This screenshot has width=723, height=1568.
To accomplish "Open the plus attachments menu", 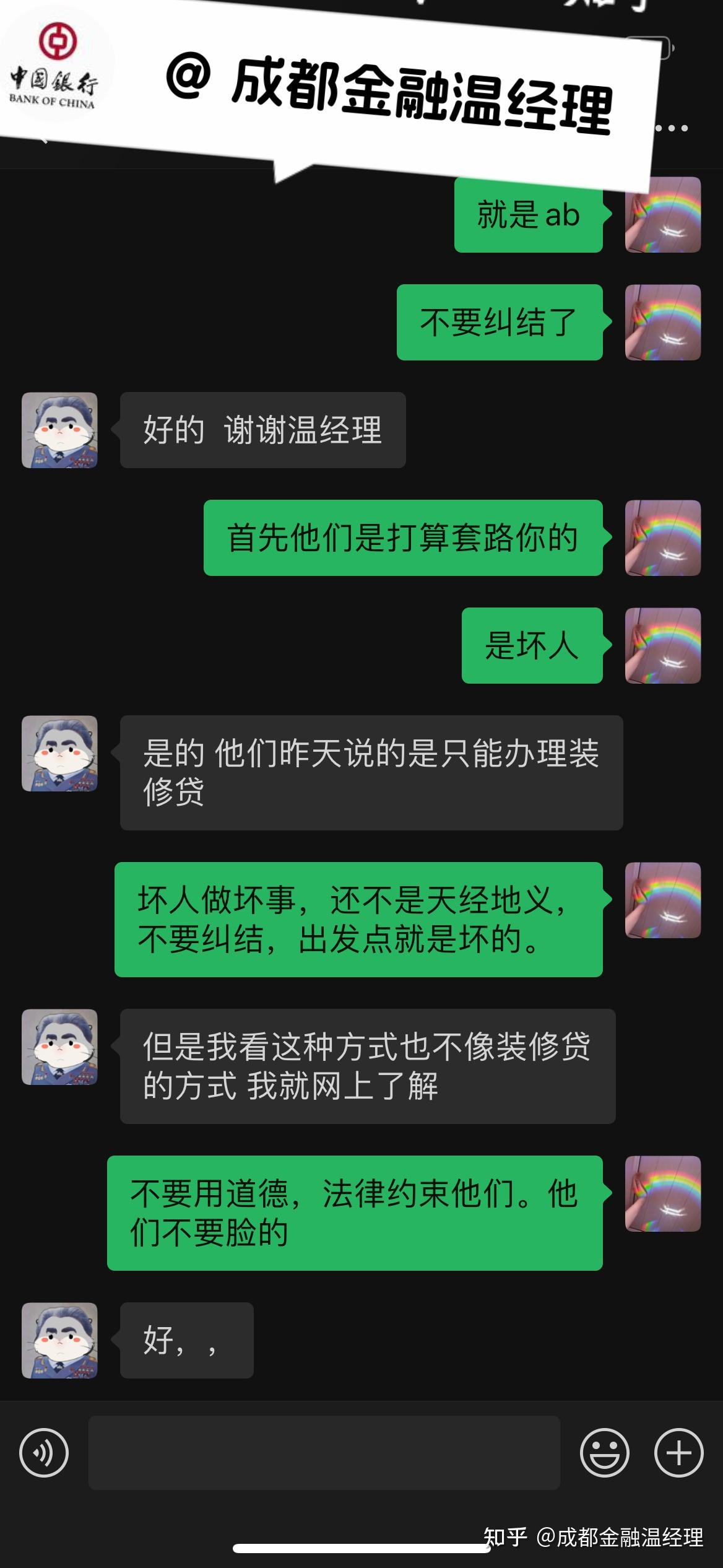I will coord(679,1453).
